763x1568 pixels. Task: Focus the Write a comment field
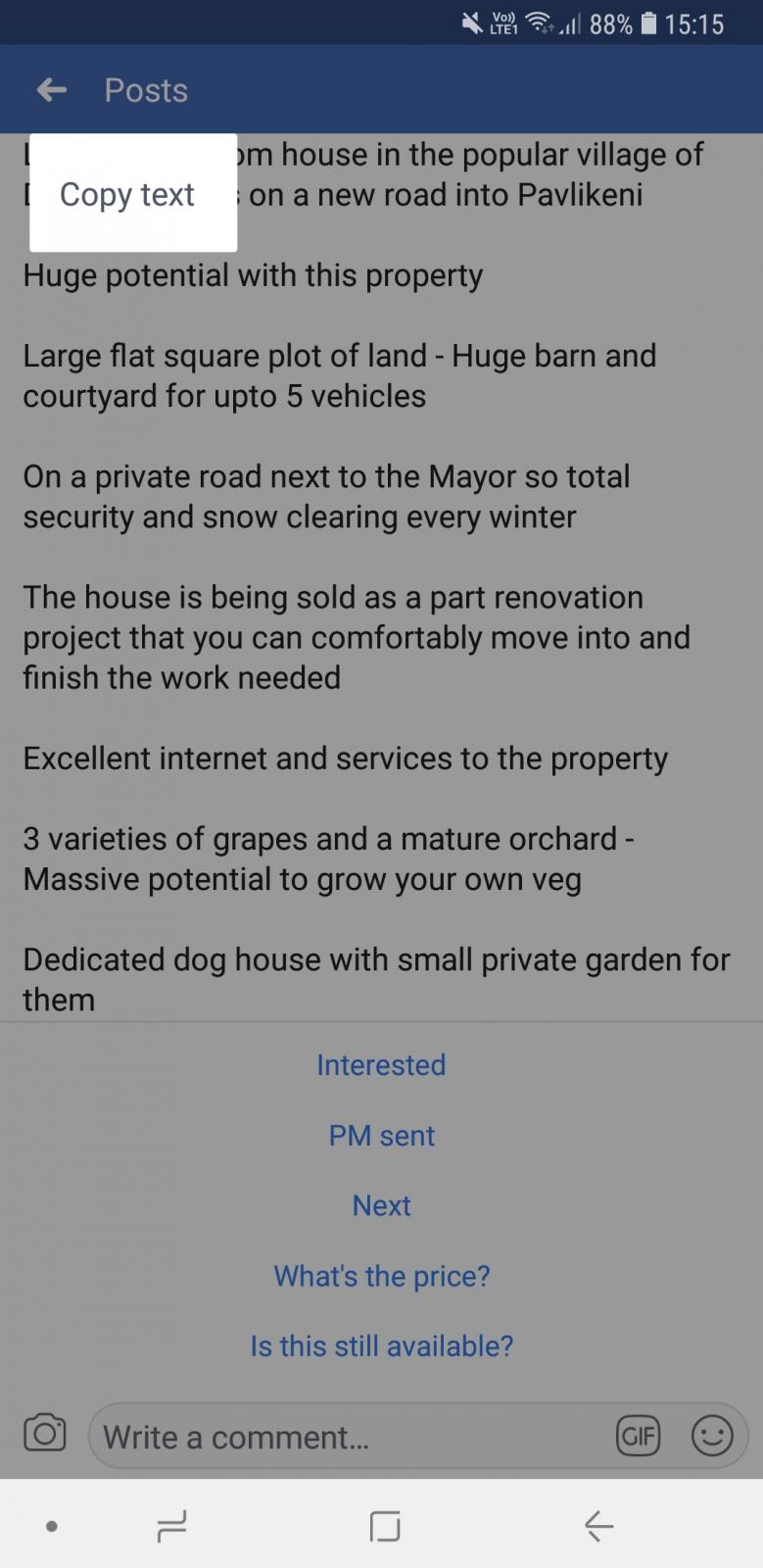pyautogui.click(x=353, y=1437)
